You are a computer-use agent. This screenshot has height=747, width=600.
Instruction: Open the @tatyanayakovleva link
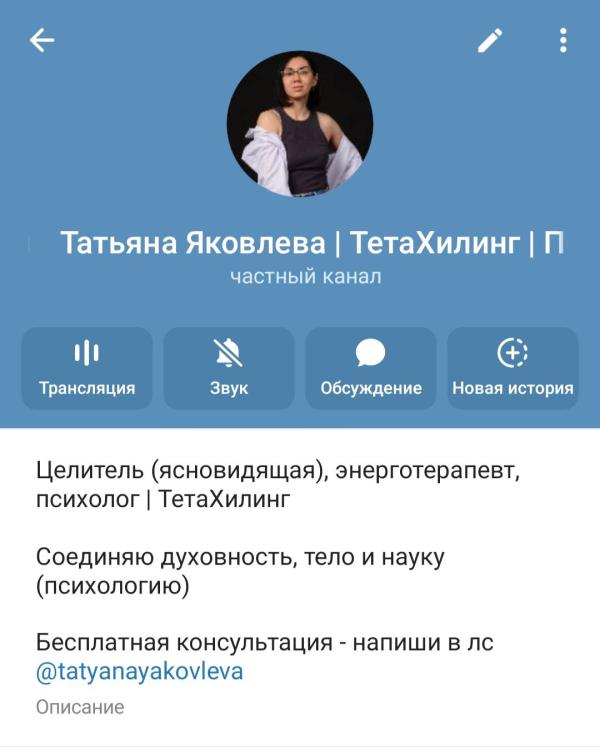139,671
